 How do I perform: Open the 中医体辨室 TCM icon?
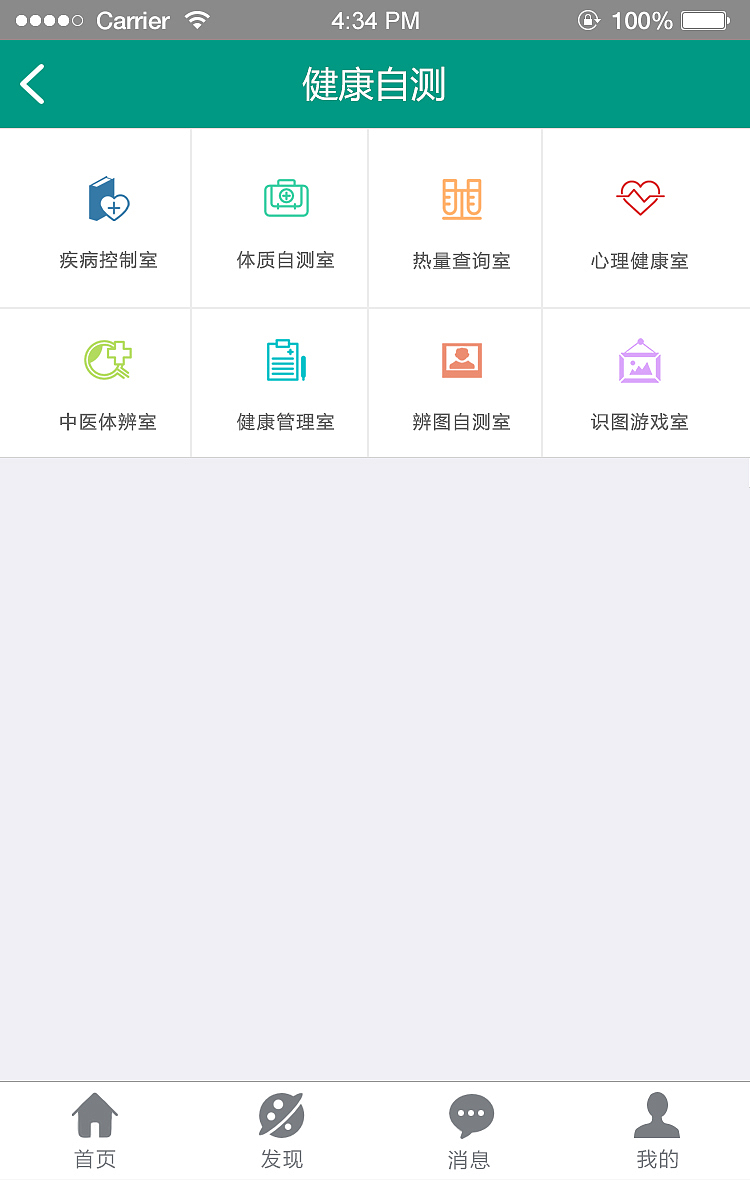[x=108, y=360]
